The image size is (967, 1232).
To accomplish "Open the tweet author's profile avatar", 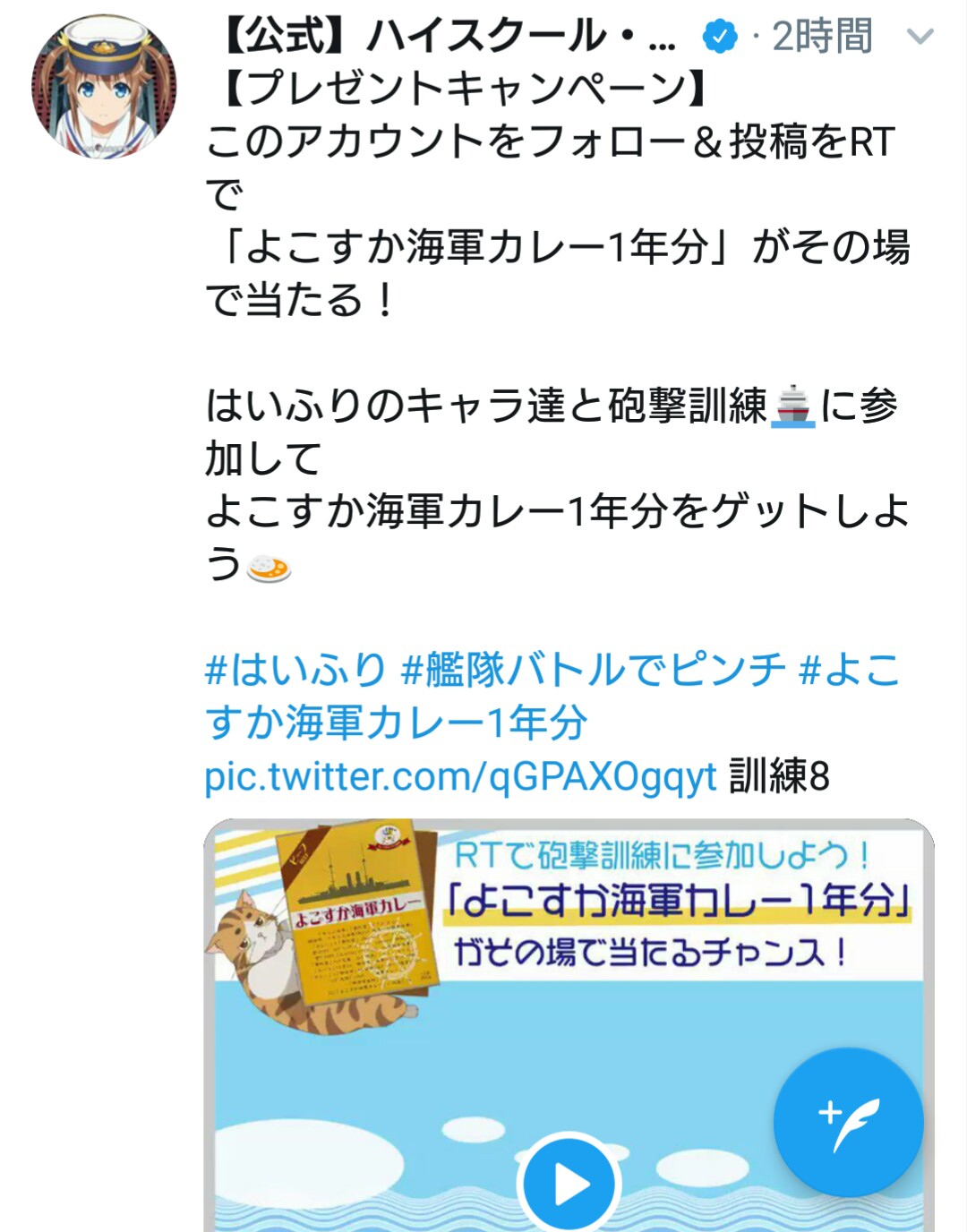I will 104,87.
